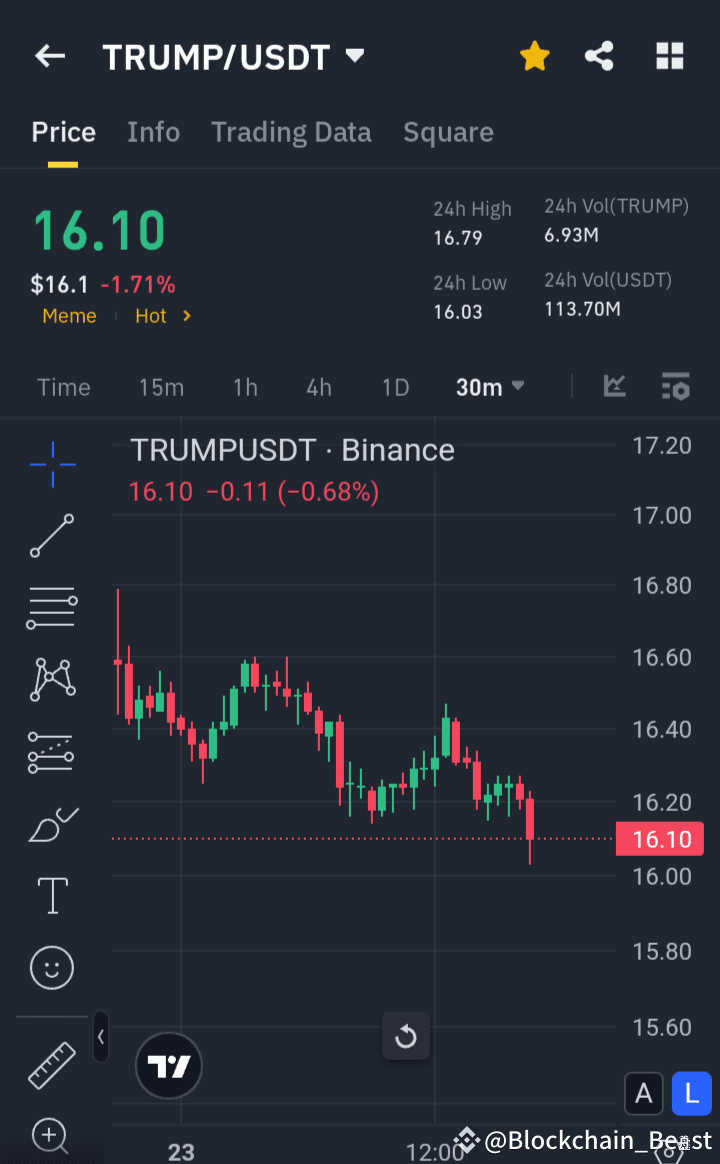Refresh the chart view
720x1164 pixels.
click(406, 1037)
